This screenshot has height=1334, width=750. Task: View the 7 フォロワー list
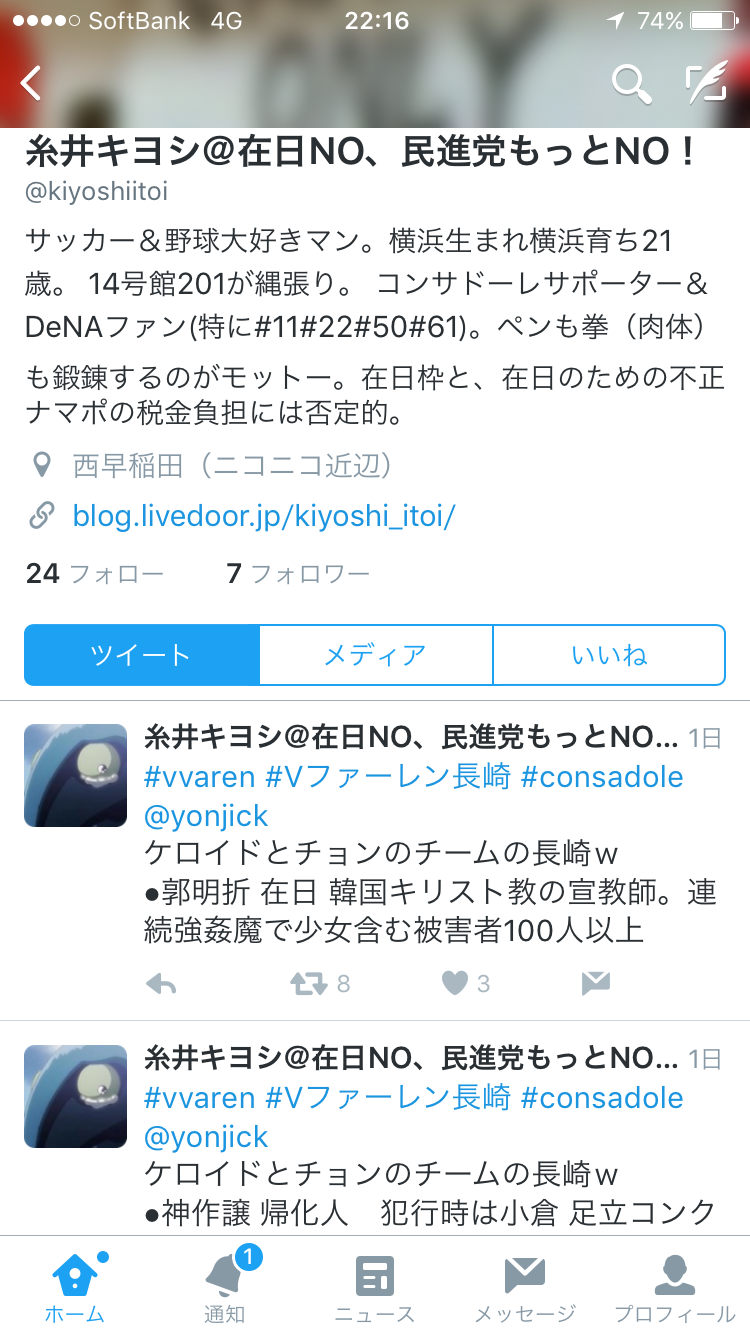pos(298,573)
